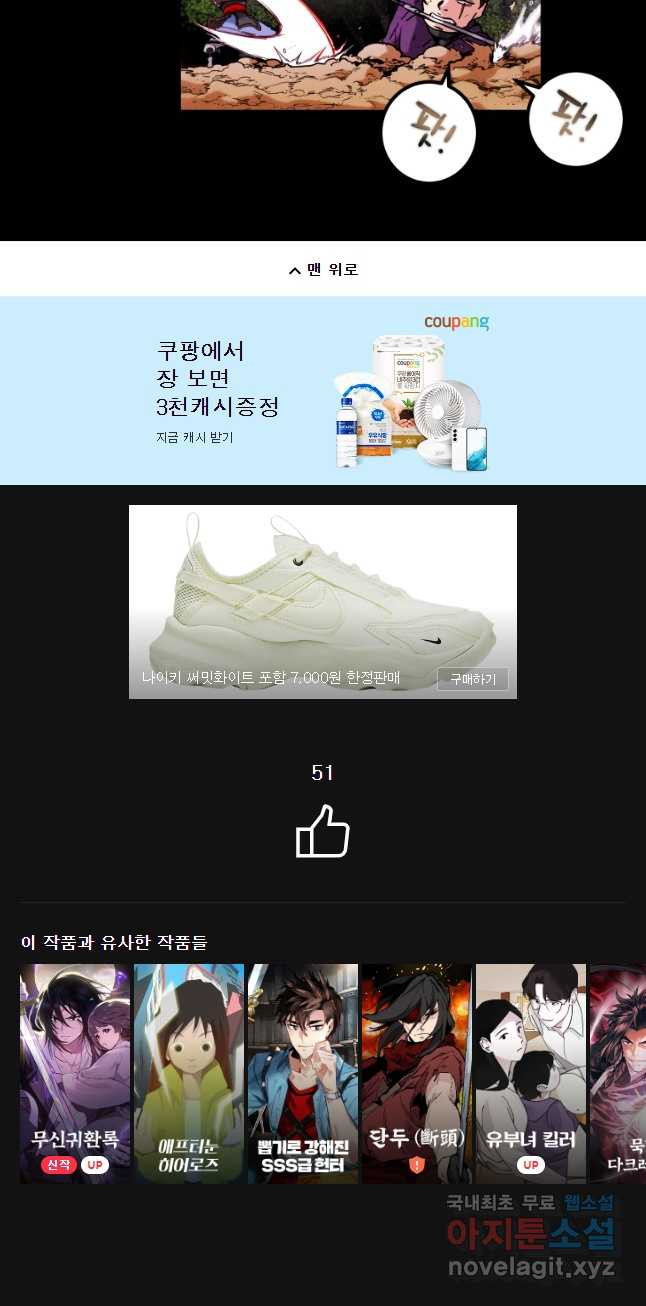Like this chapter with thumbs-up
646x1306 pixels.
pyautogui.click(x=323, y=832)
